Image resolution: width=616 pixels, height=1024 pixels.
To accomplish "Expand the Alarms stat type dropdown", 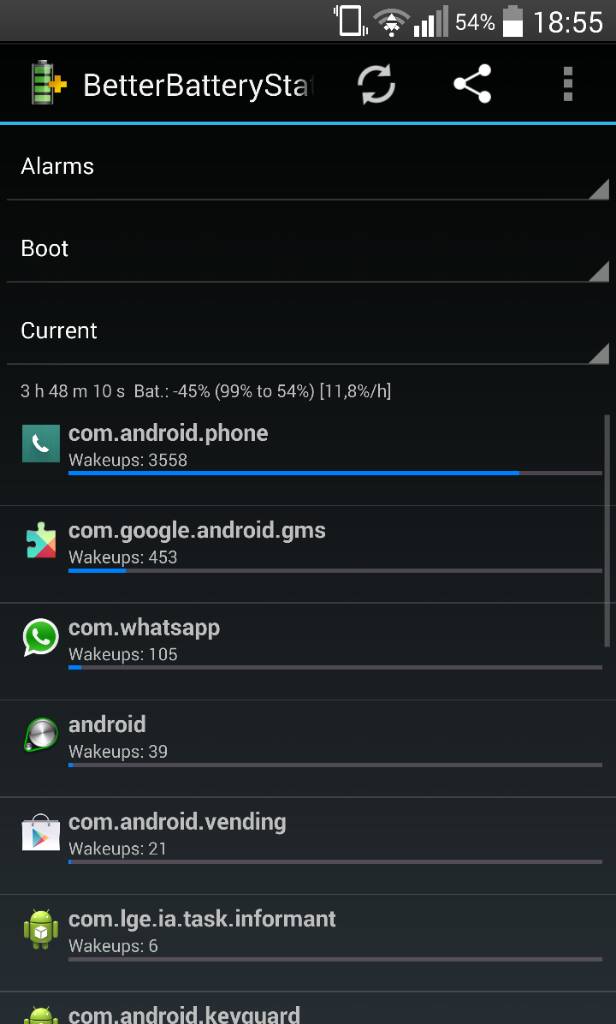I will (308, 167).
